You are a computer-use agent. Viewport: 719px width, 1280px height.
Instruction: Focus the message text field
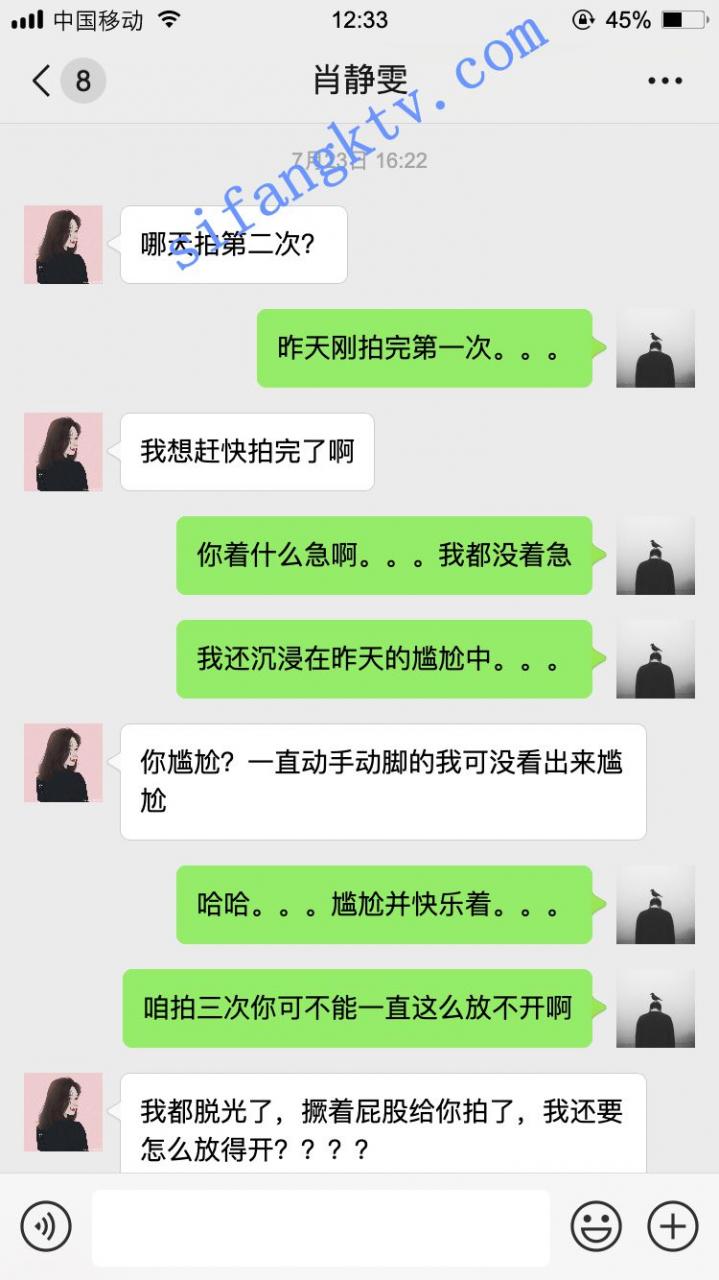pos(321,1227)
